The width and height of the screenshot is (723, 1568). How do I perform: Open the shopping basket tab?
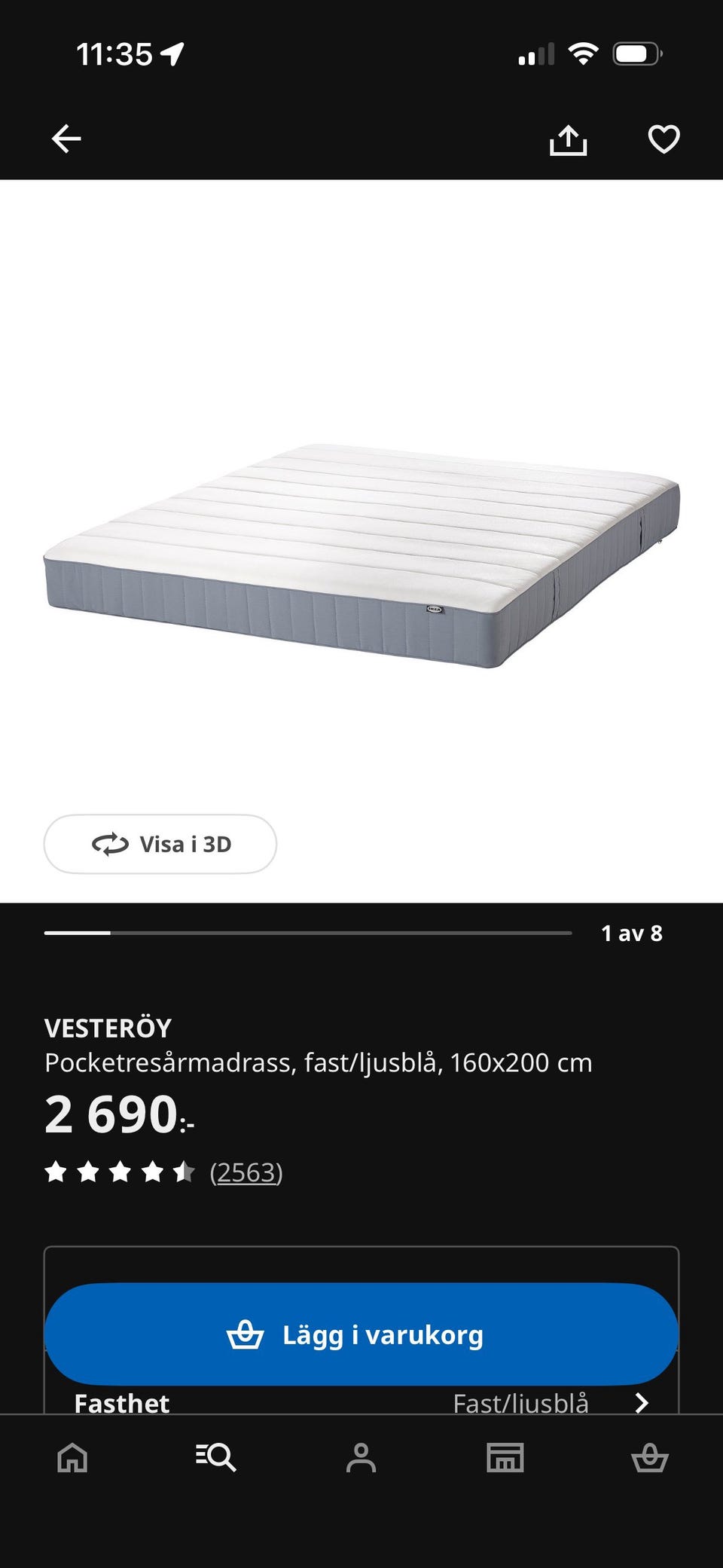click(x=649, y=1458)
